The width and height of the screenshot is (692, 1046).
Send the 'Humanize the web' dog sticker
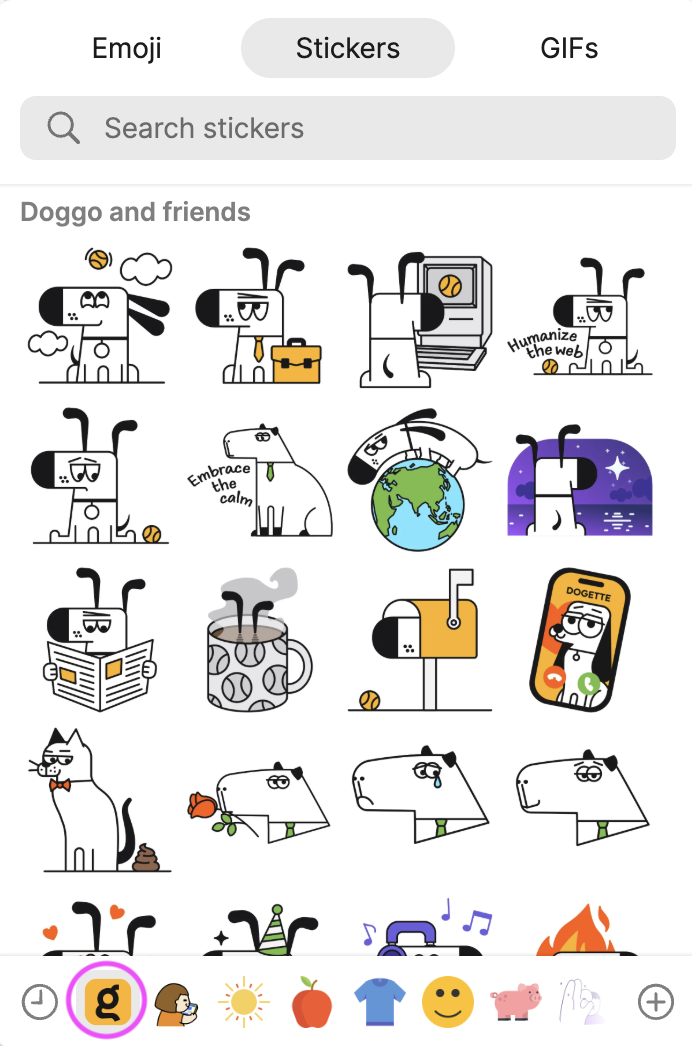coord(581,318)
